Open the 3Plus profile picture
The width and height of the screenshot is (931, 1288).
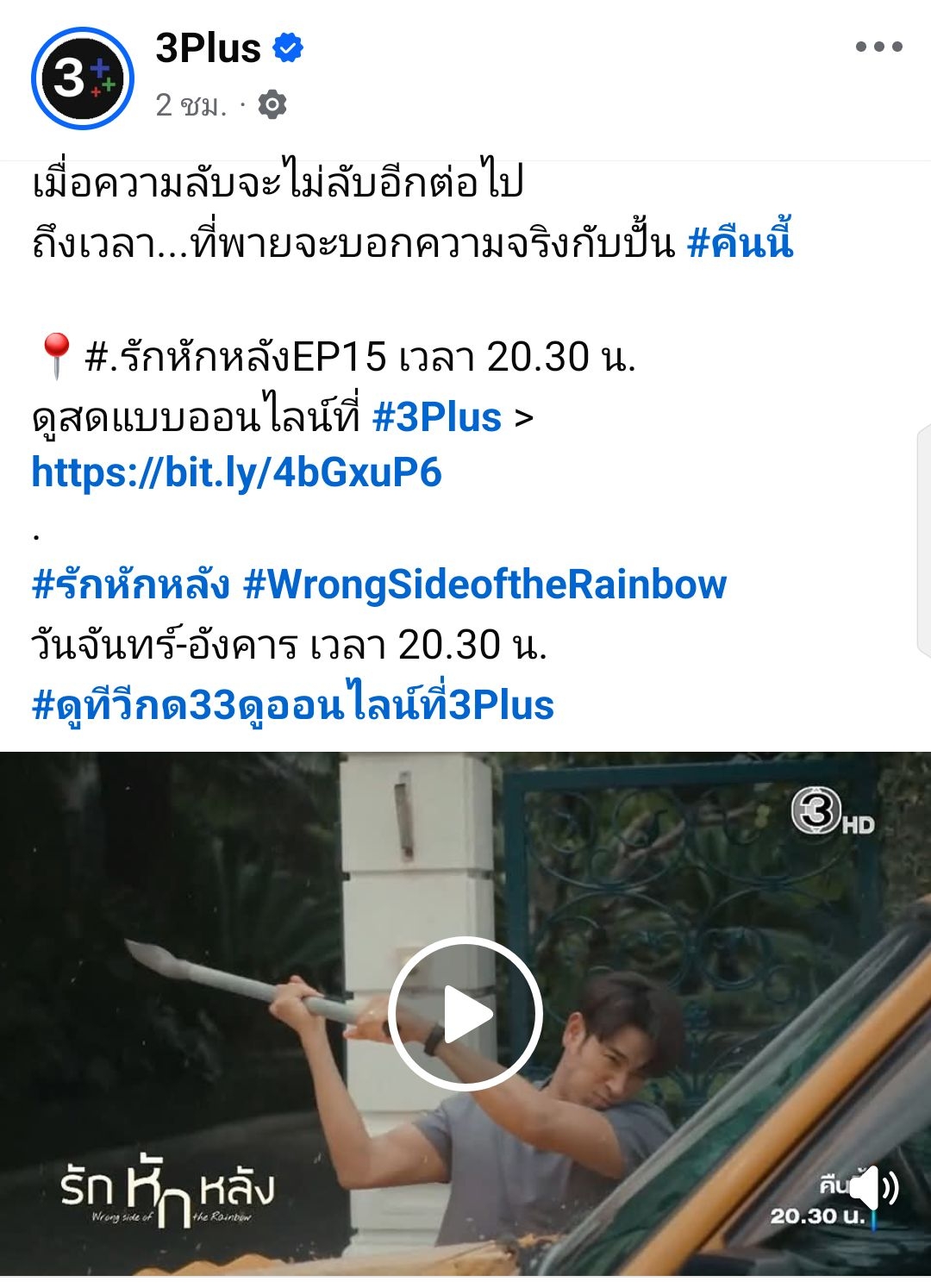pyautogui.click(x=82, y=78)
